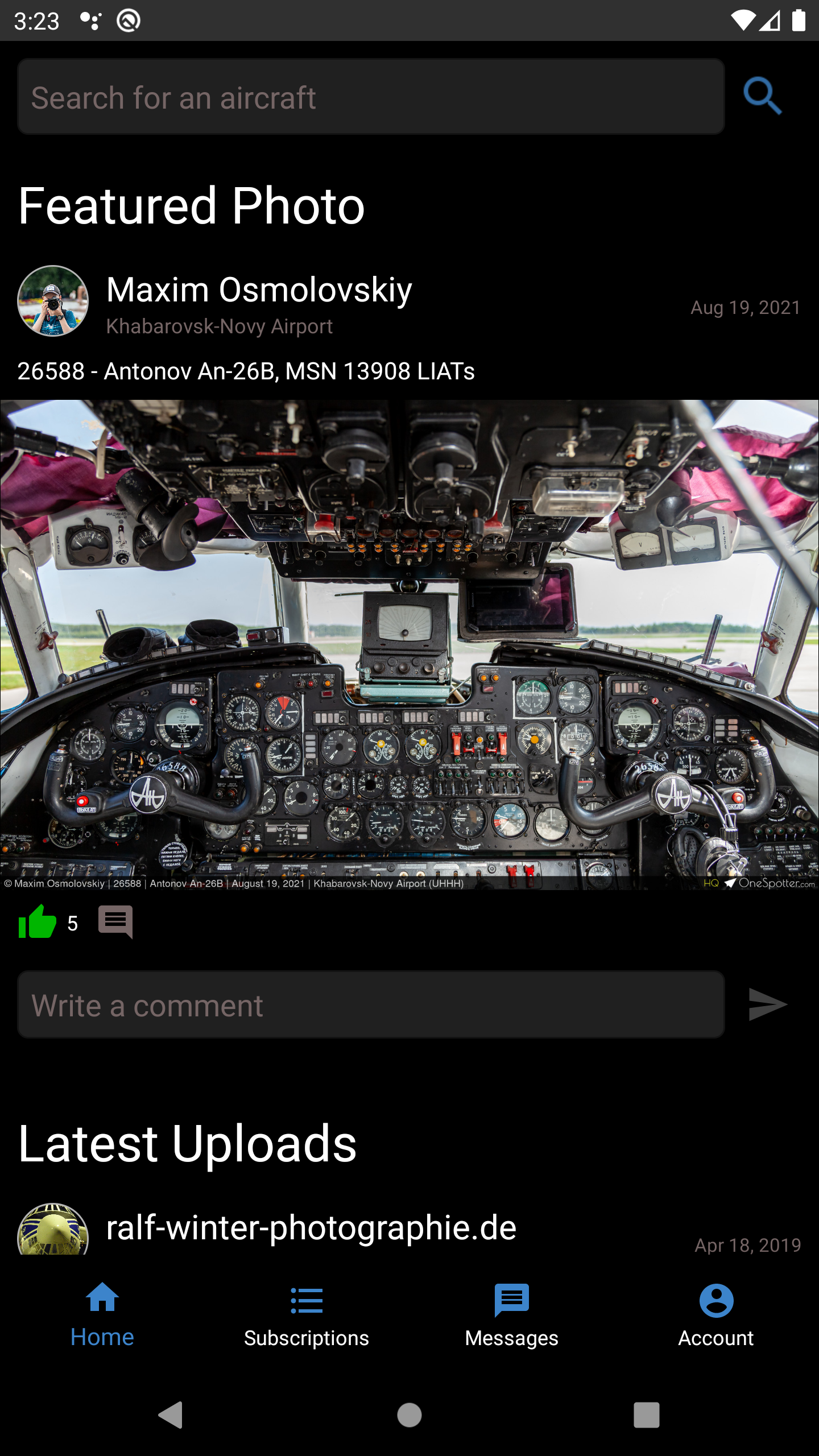Go to the Account tab
Image resolution: width=819 pixels, height=1456 pixels.
click(716, 1315)
